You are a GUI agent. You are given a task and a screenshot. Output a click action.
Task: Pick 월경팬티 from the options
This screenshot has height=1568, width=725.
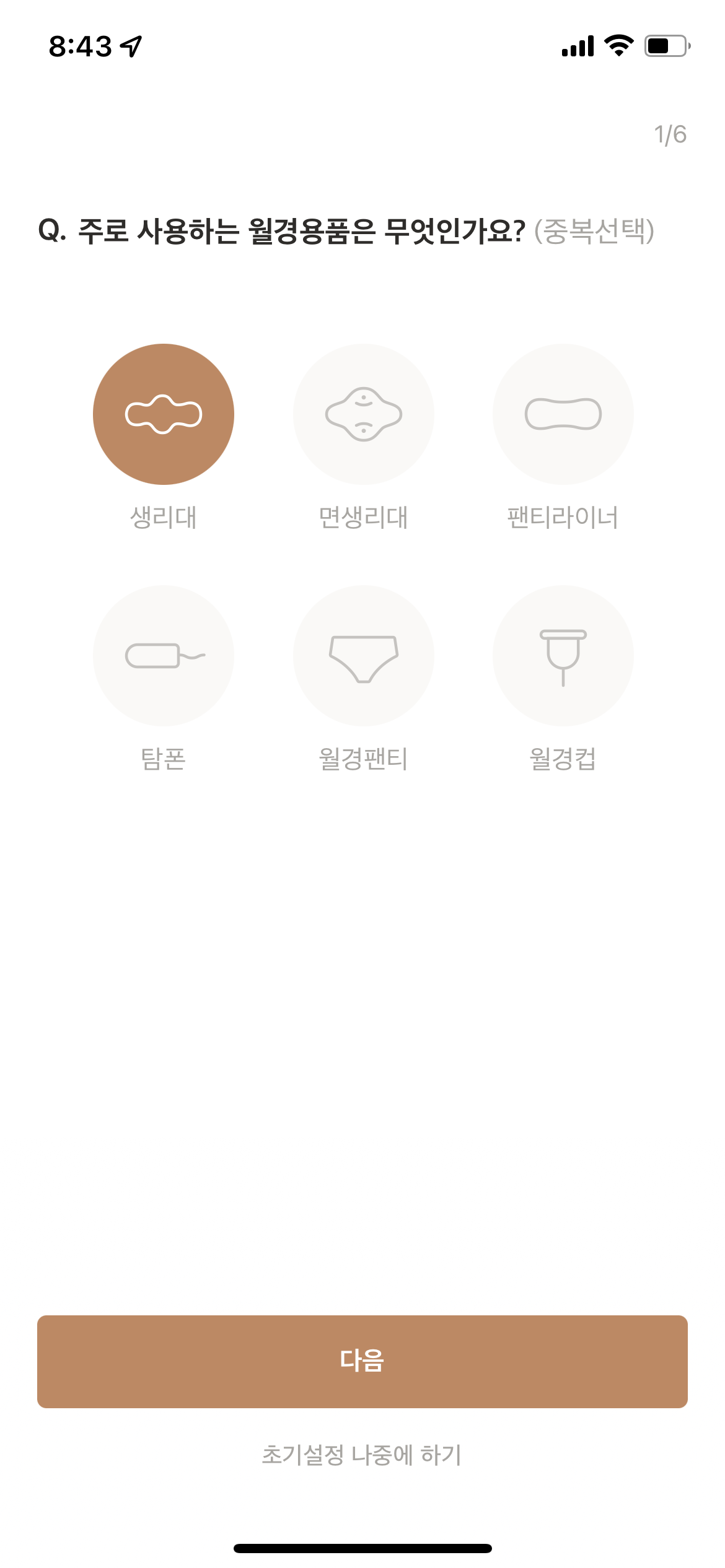(x=363, y=656)
